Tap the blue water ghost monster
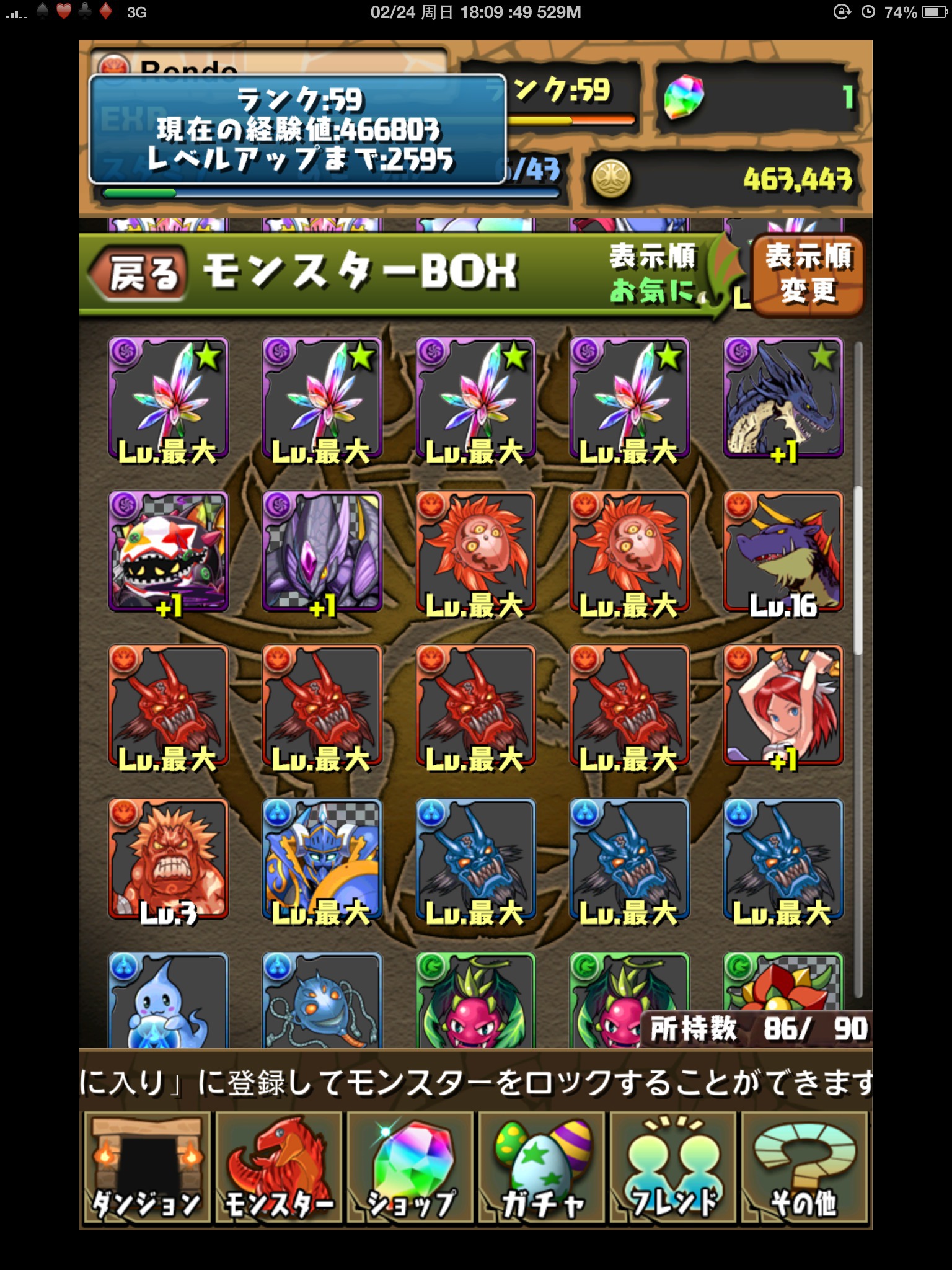The height and width of the screenshot is (1270, 952). (x=169, y=1000)
